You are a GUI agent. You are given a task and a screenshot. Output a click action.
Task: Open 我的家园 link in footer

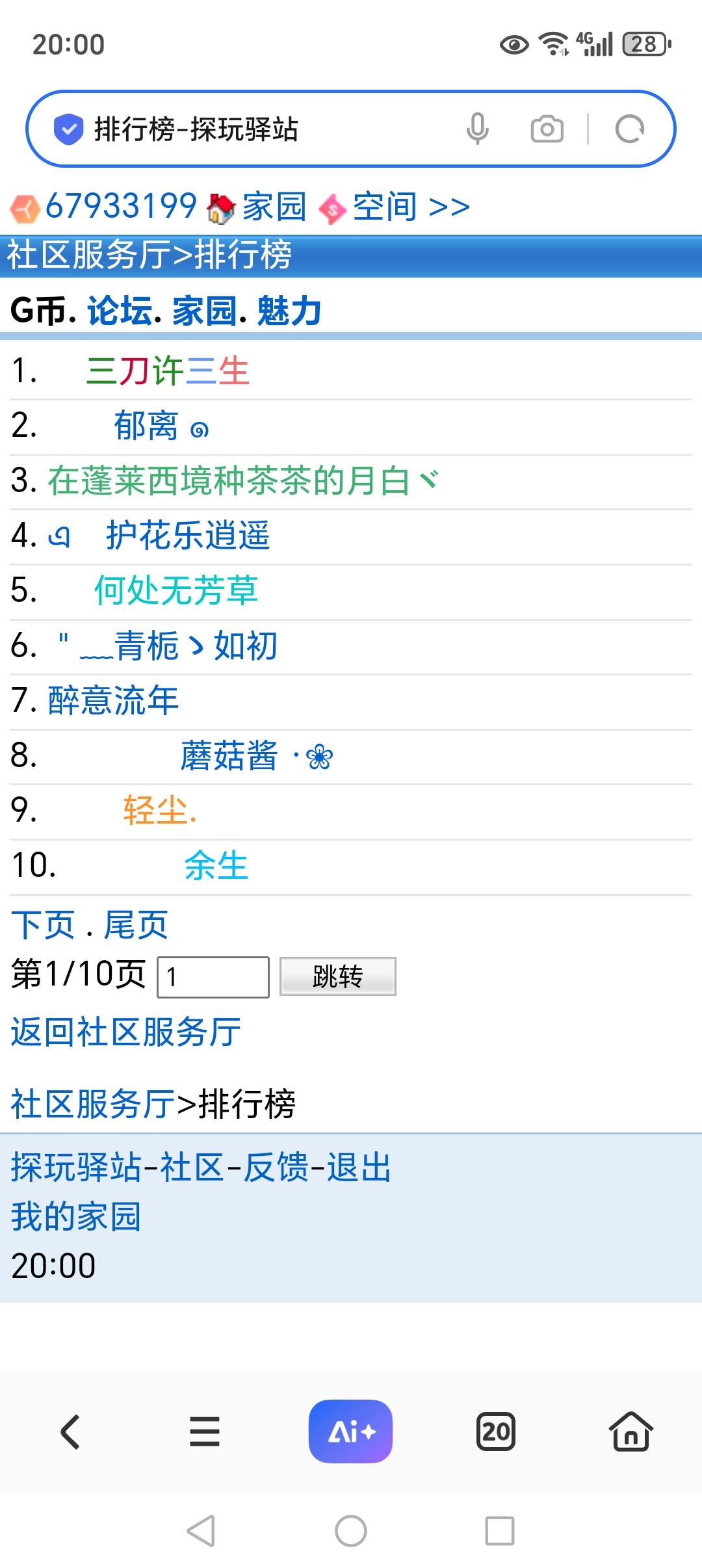(75, 1216)
